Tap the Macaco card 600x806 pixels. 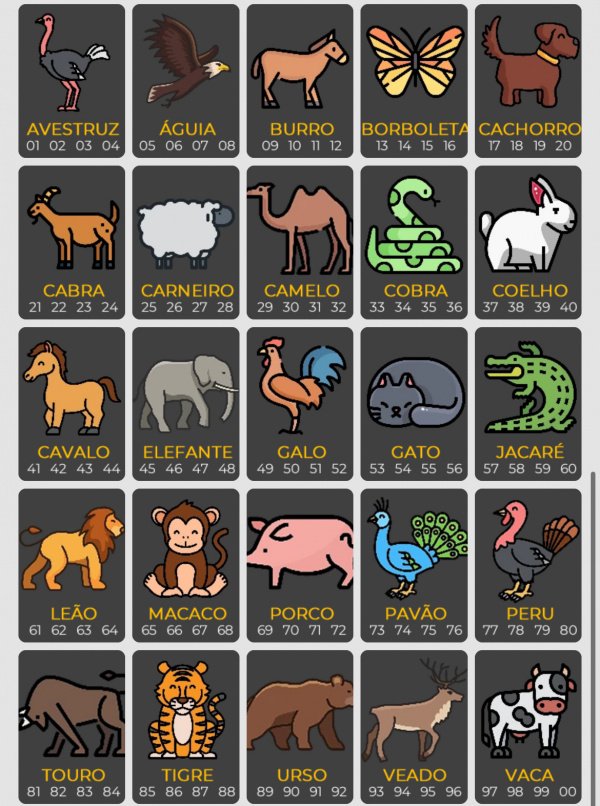pos(186,565)
